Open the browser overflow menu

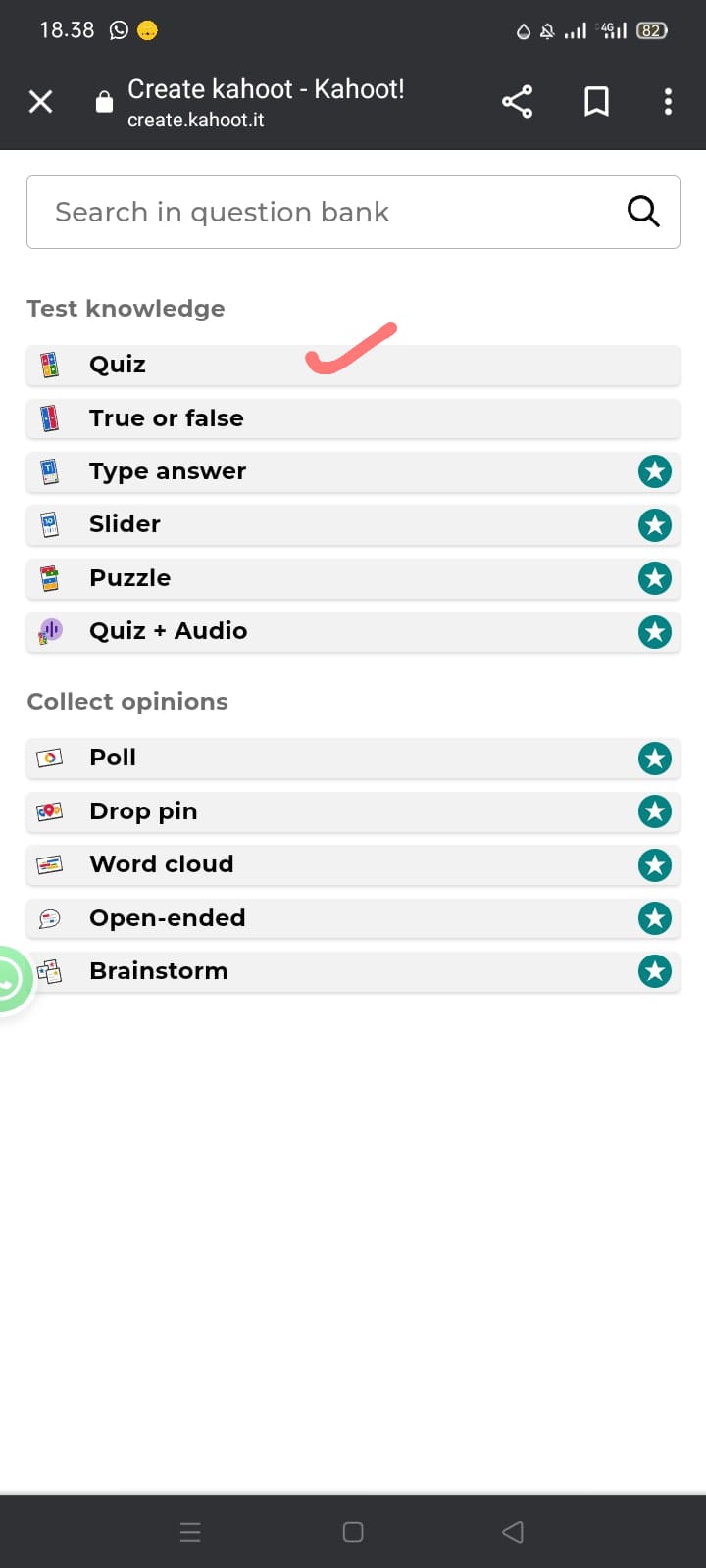tap(668, 101)
